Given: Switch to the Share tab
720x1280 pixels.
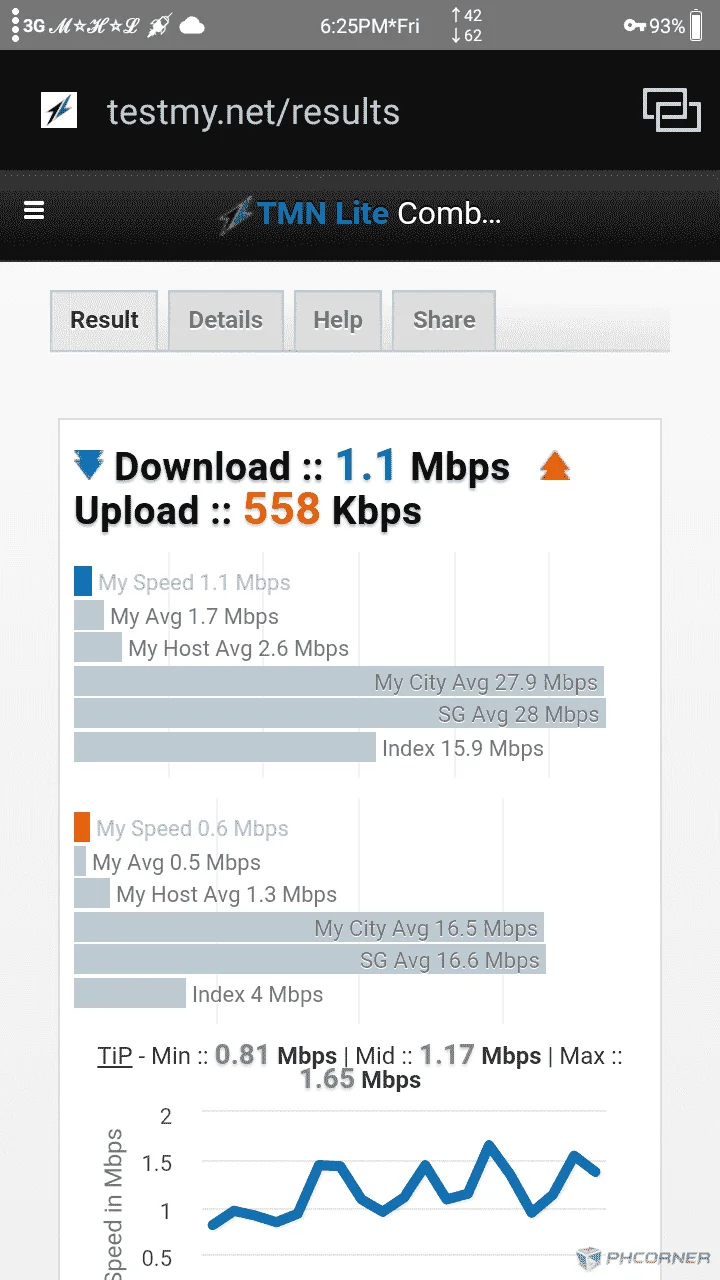Looking at the screenshot, I should tap(444, 320).
